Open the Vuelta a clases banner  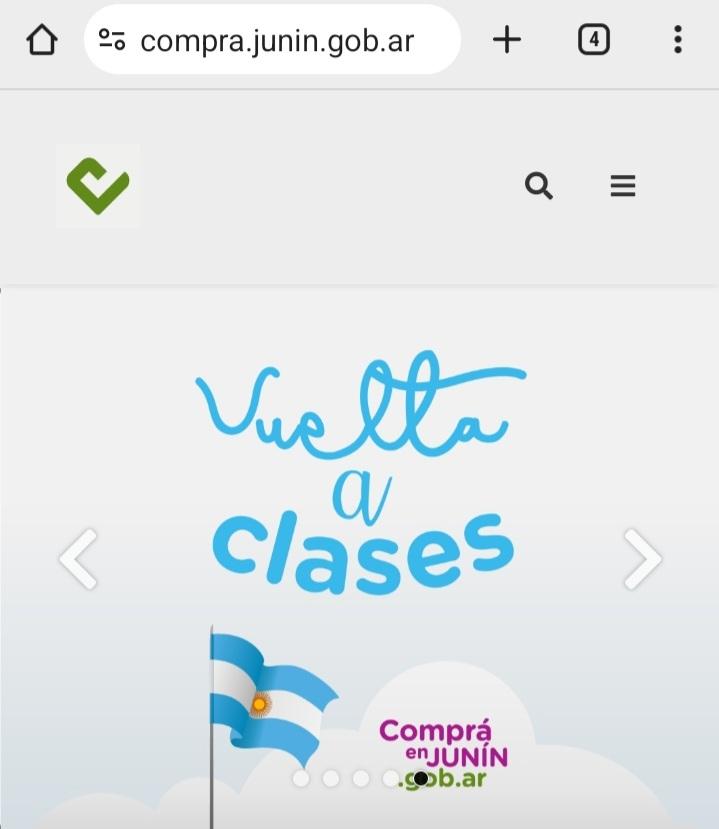click(x=360, y=470)
